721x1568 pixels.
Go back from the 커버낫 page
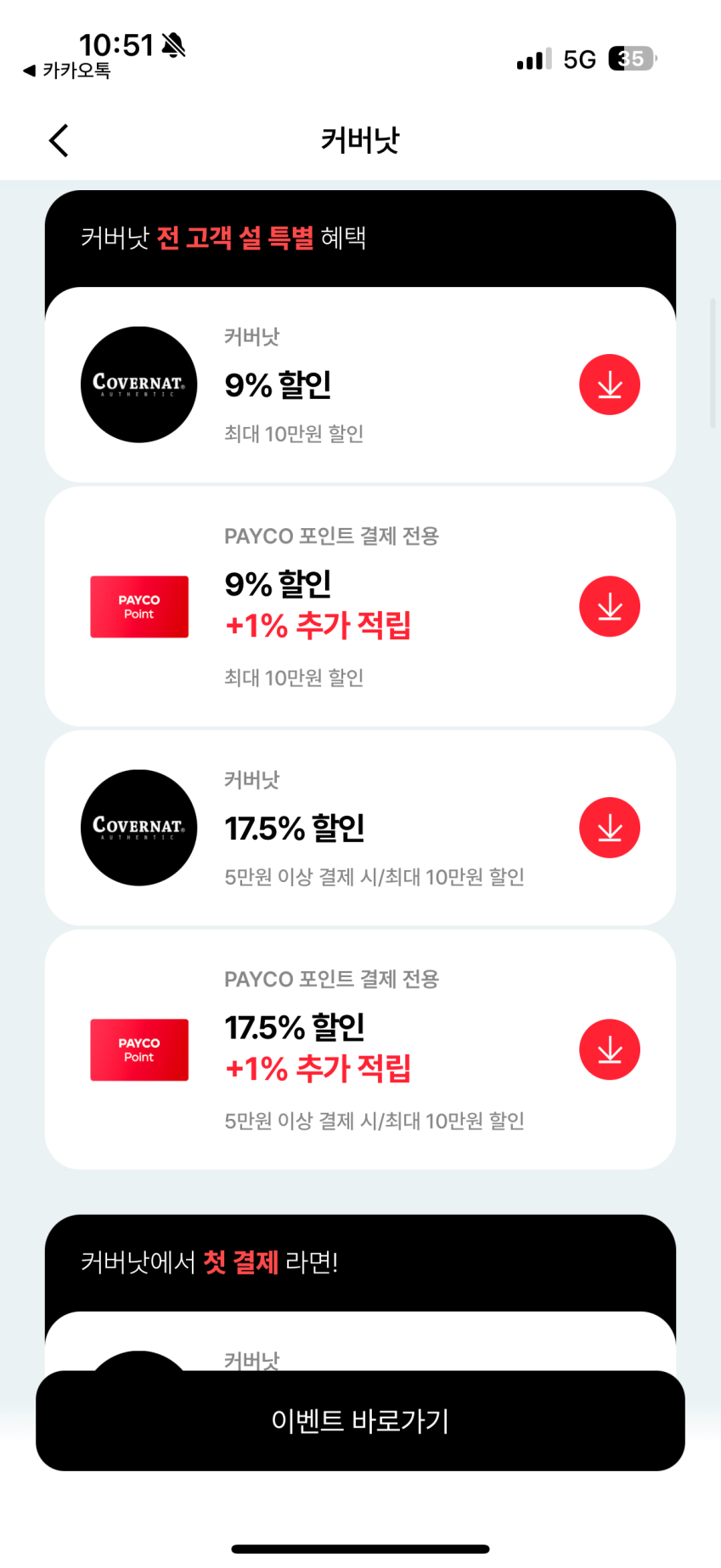pyautogui.click(x=59, y=141)
